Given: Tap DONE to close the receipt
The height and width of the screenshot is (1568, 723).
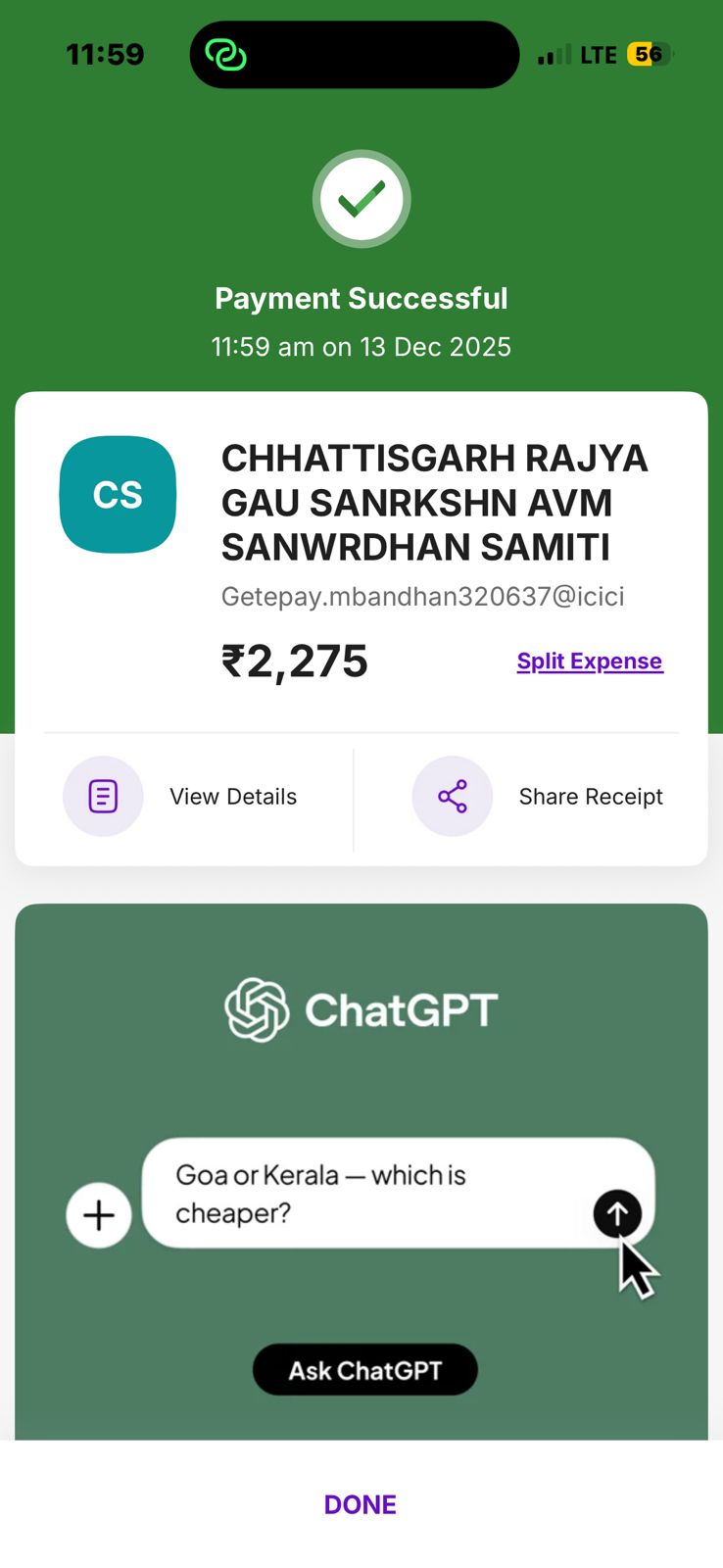Looking at the screenshot, I should pos(361,1504).
